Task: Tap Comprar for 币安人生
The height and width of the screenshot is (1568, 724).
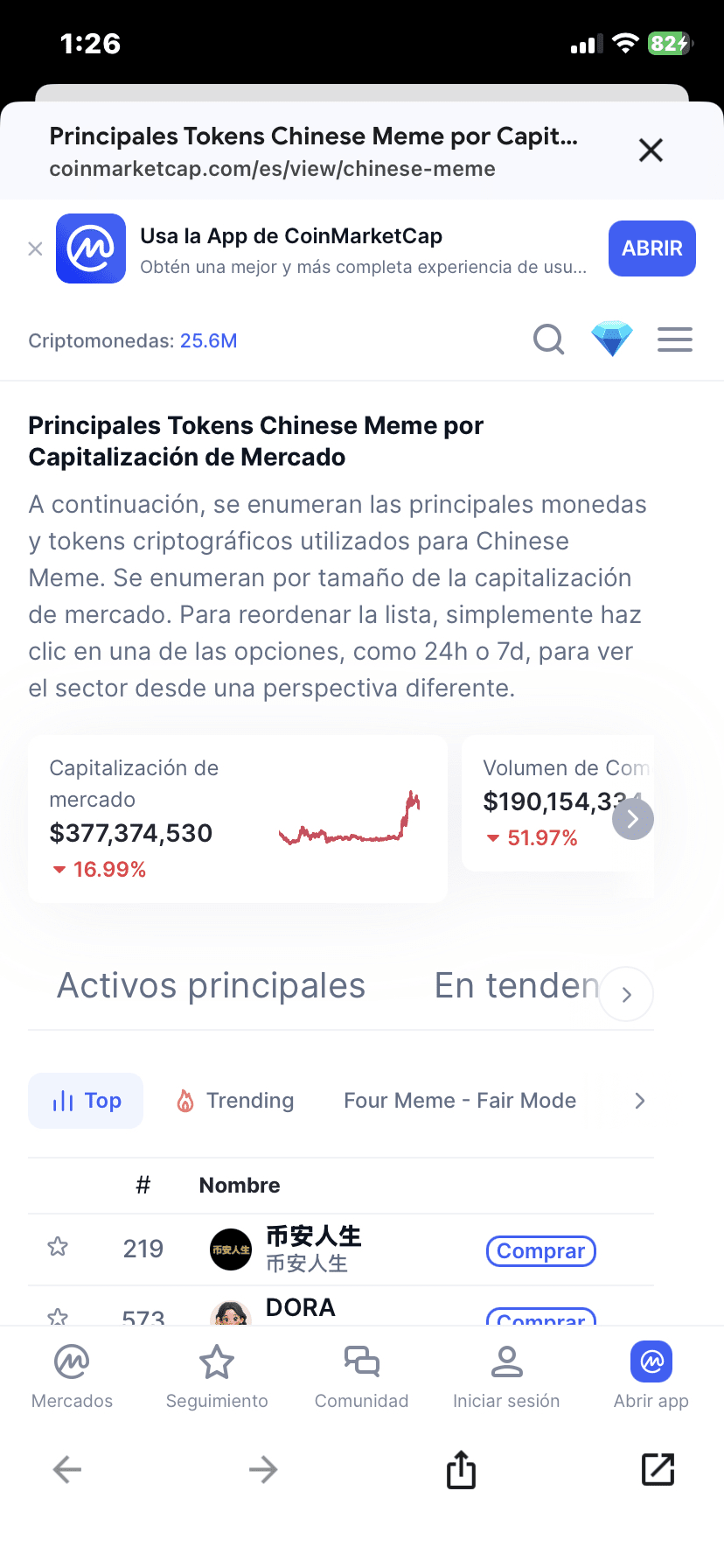Action: click(540, 1251)
